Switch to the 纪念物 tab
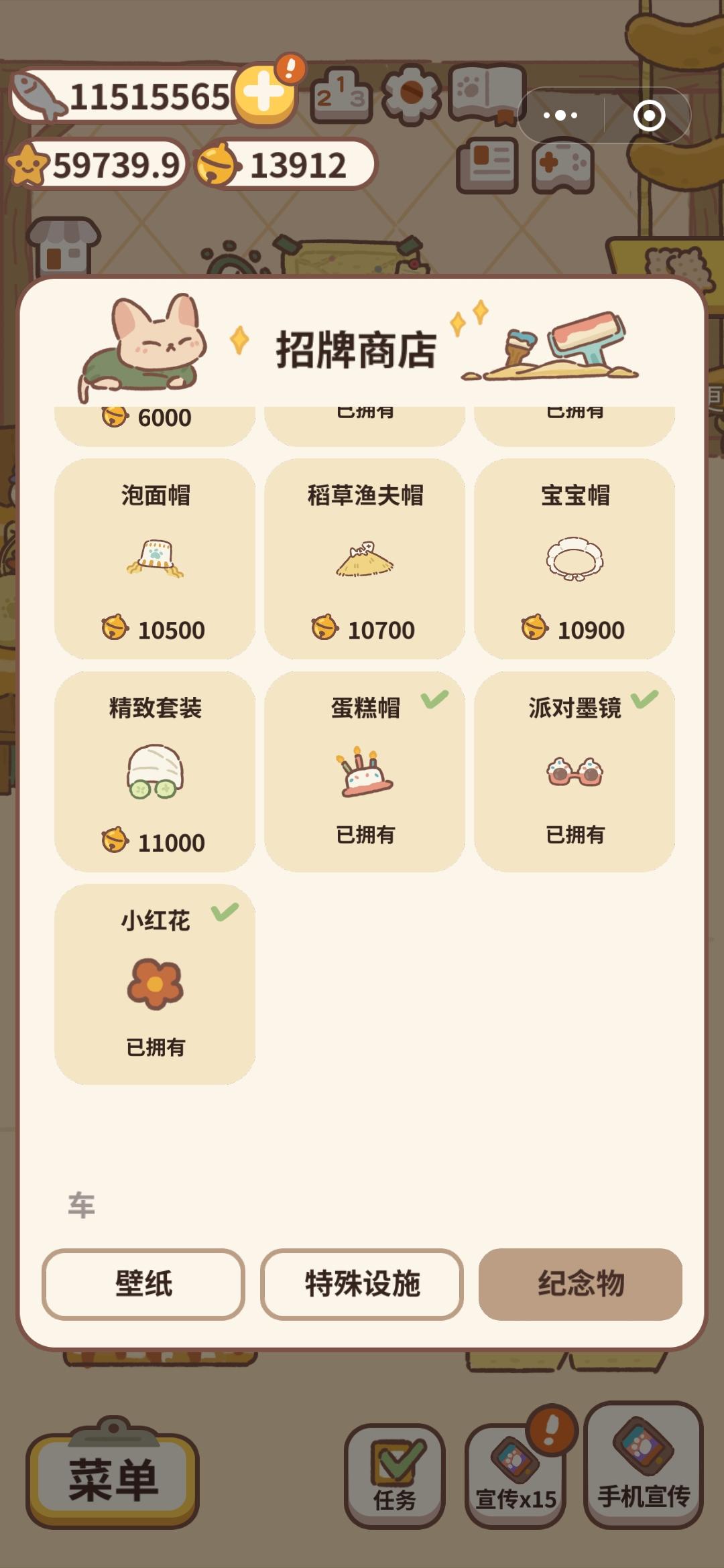 (x=581, y=1284)
